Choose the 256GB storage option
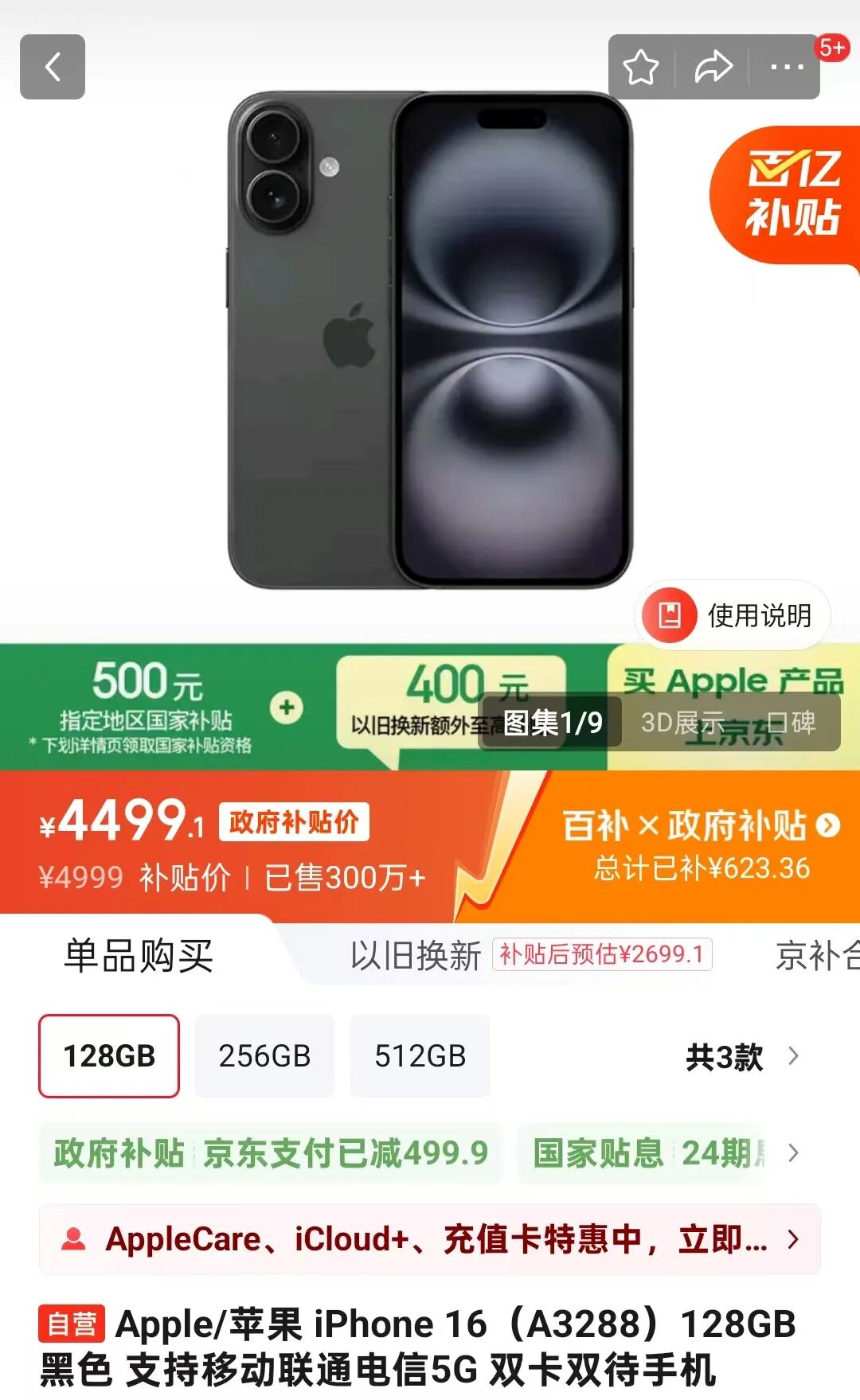Viewport: 860px width, 1400px height. (x=264, y=1056)
